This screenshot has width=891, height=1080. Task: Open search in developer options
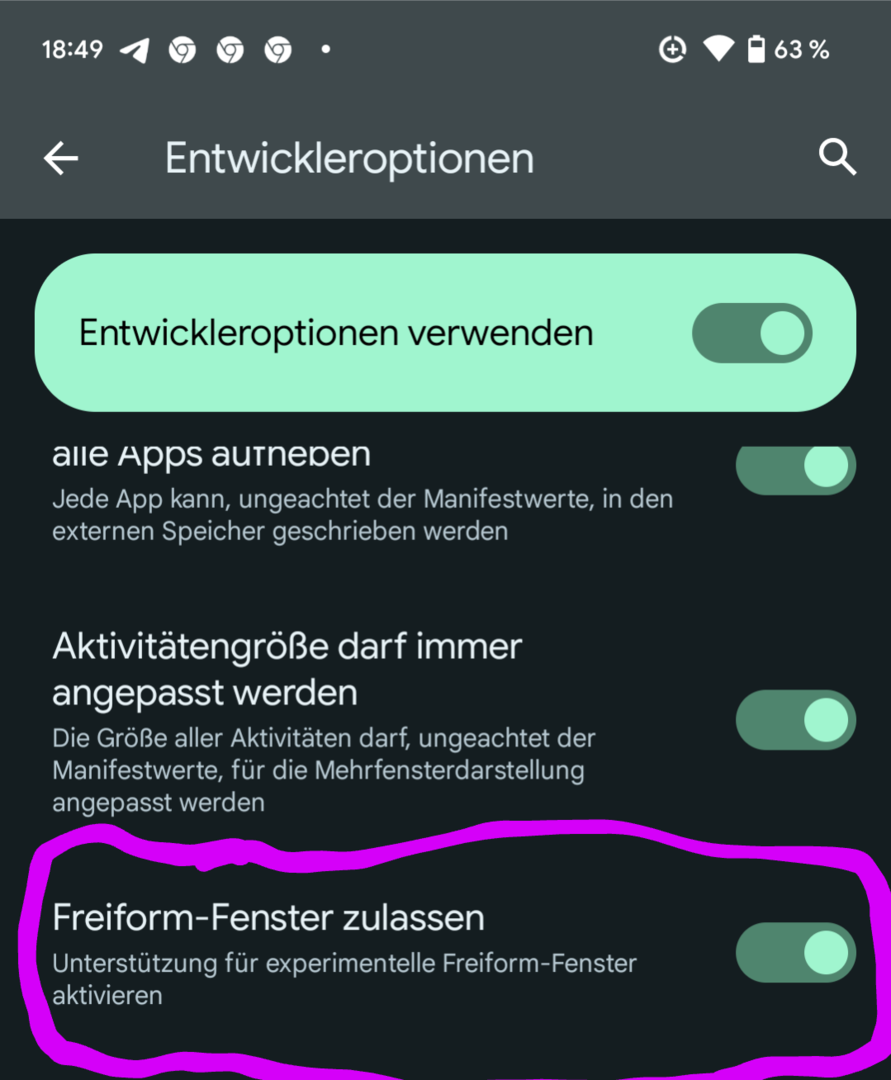[x=837, y=158]
